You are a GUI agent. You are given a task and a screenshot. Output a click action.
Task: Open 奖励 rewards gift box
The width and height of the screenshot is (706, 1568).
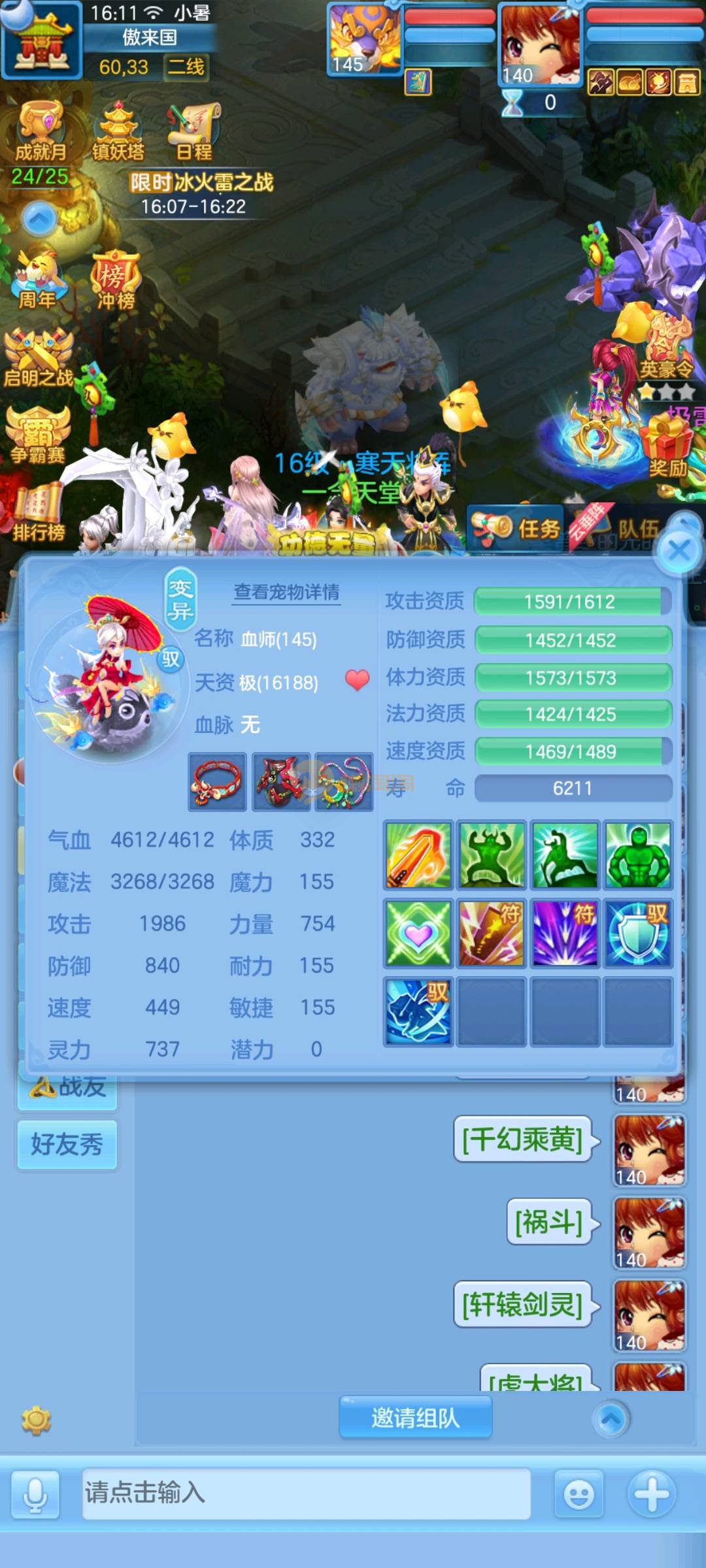667,444
